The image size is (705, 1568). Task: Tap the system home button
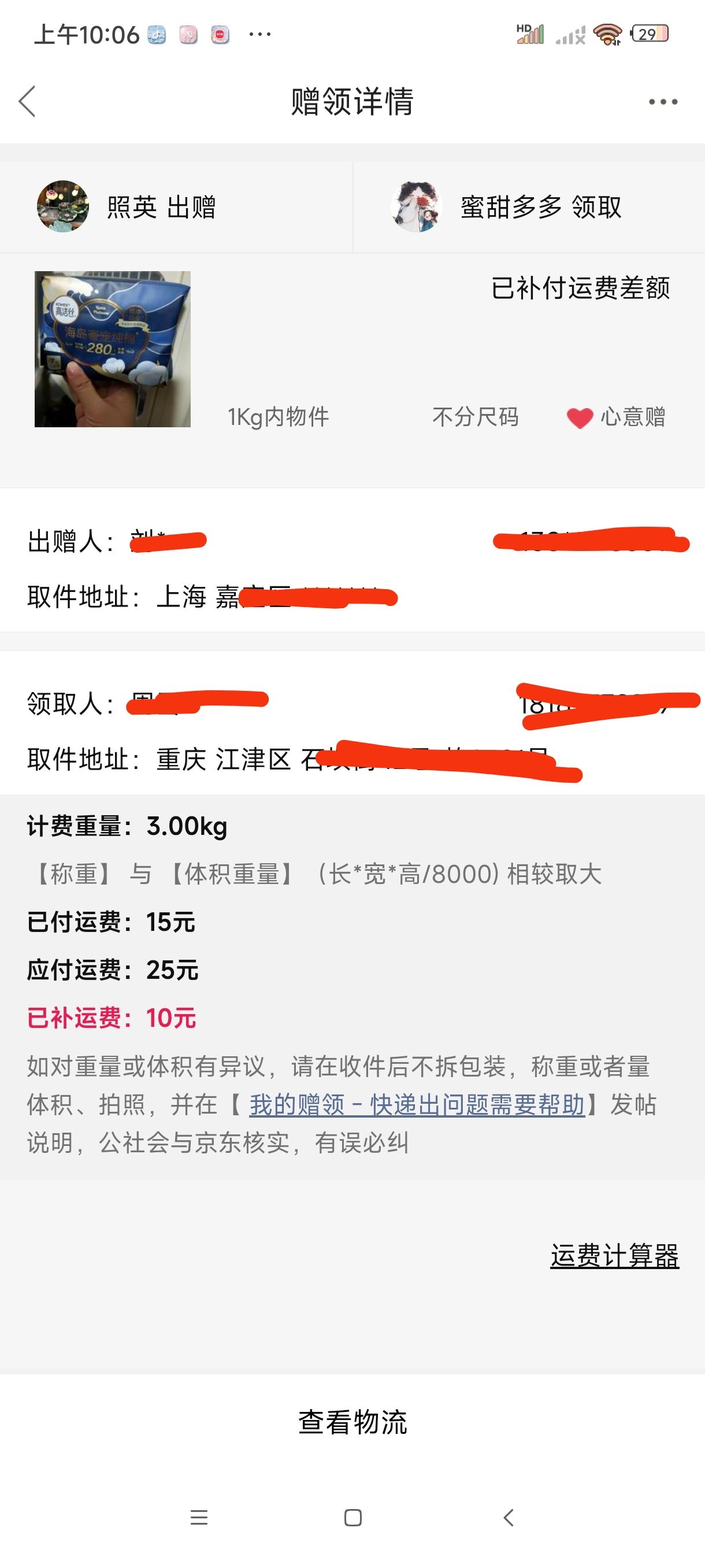click(353, 1518)
